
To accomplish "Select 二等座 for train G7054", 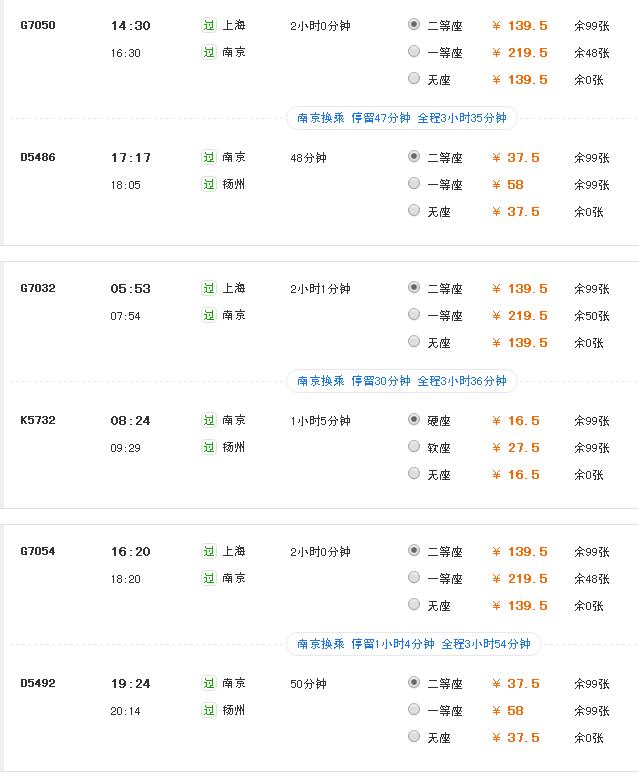I will click(x=414, y=550).
